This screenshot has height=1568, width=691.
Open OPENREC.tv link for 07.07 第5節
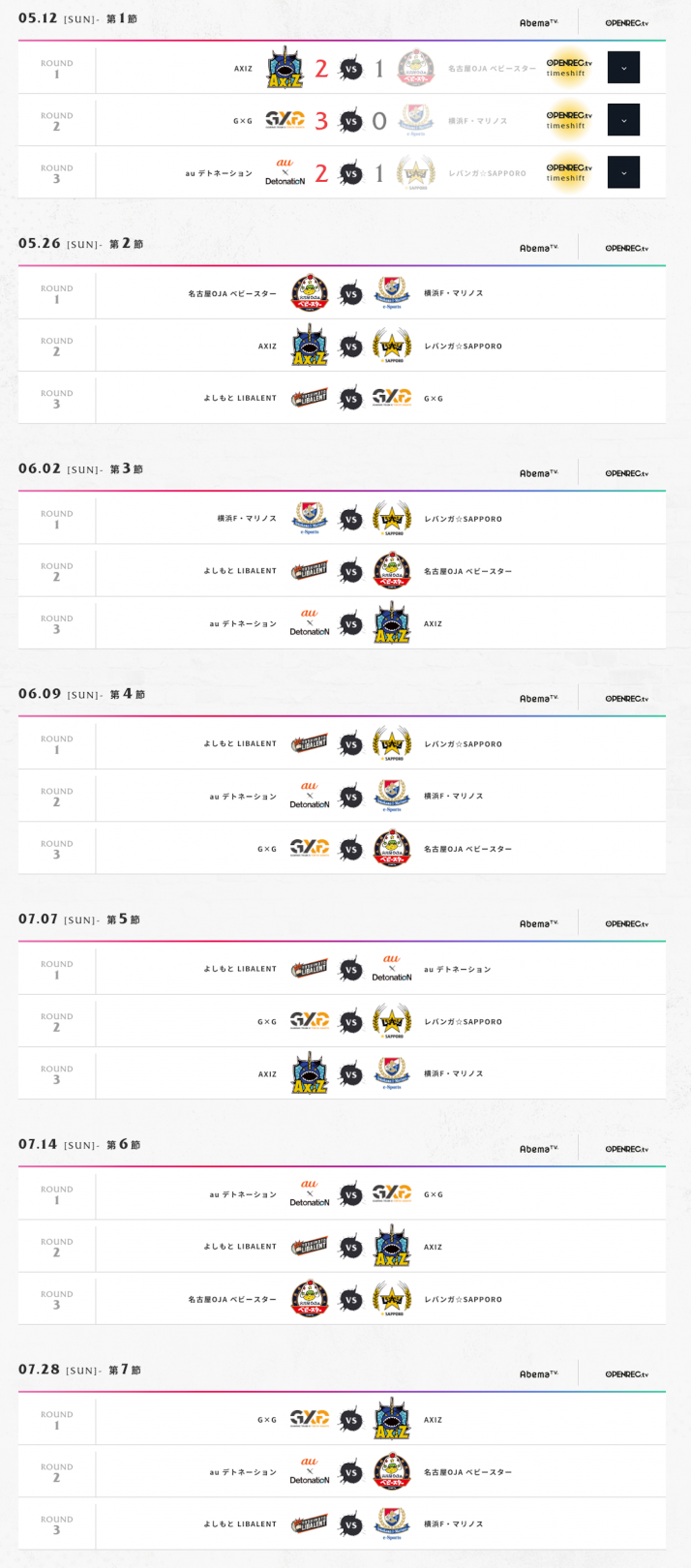[x=627, y=924]
